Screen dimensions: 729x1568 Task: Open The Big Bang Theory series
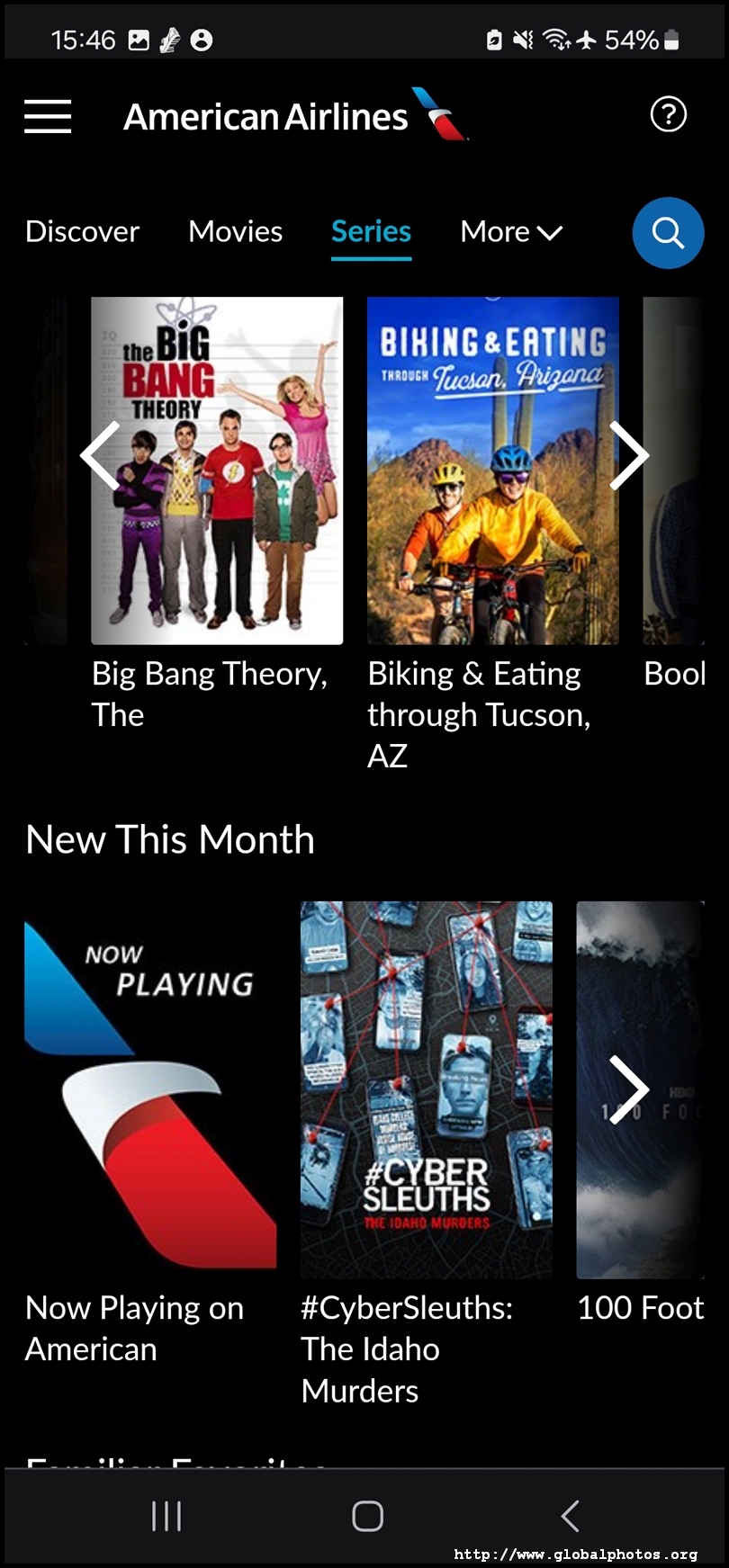pos(217,470)
